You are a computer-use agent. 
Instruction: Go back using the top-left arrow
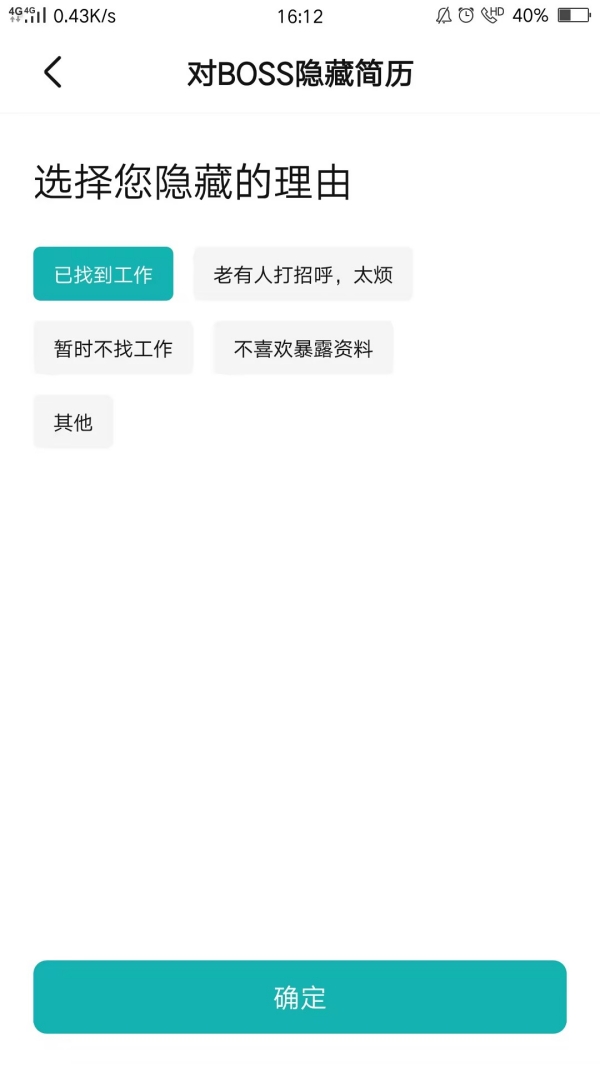click(52, 72)
